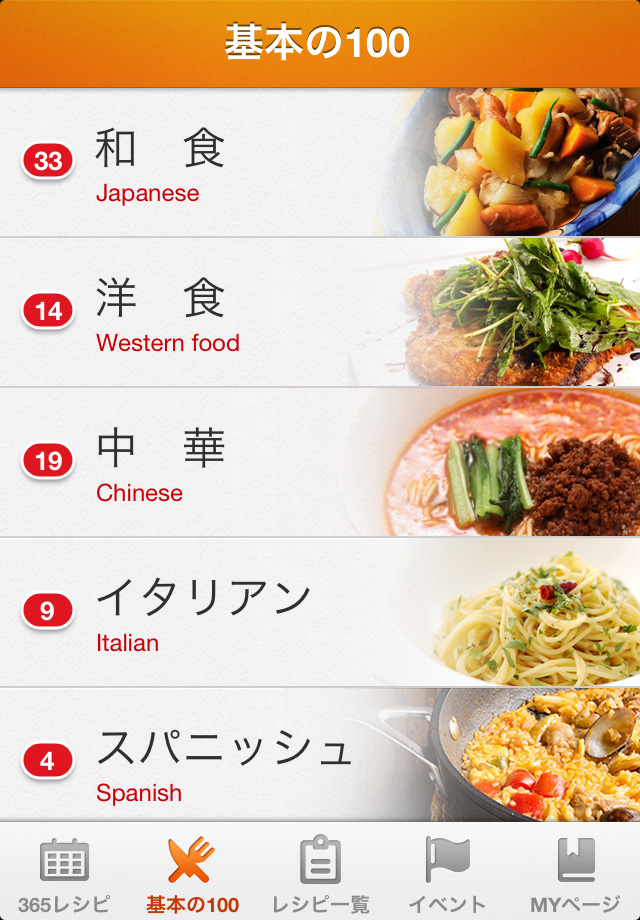Switch to the MYページ tab
Image resolution: width=640 pixels, height=920 pixels.
click(x=576, y=874)
